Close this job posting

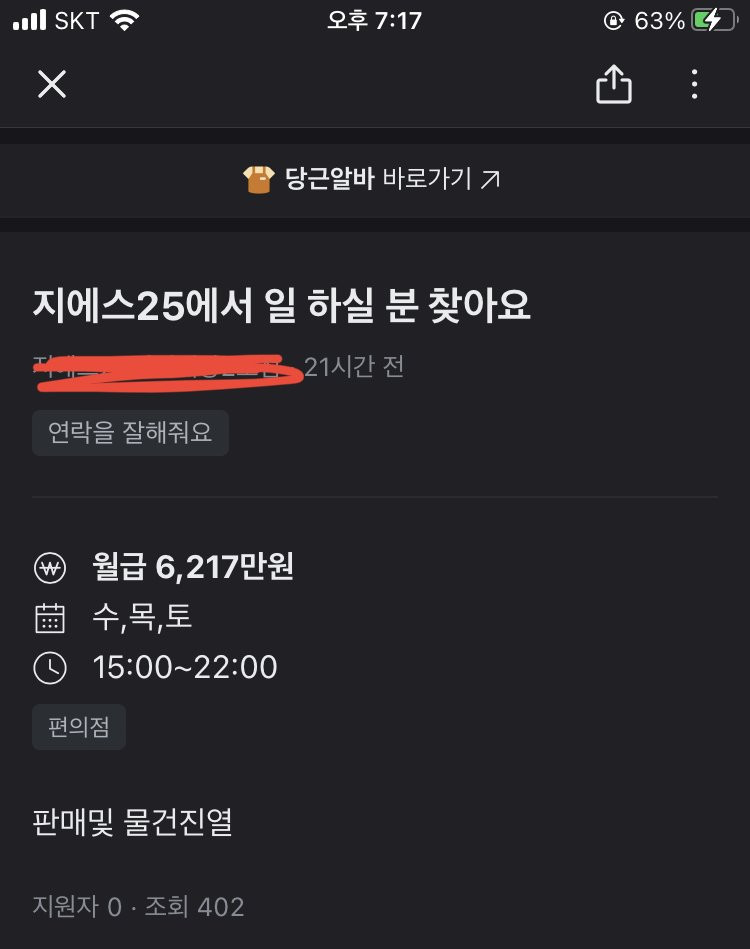click(x=52, y=85)
